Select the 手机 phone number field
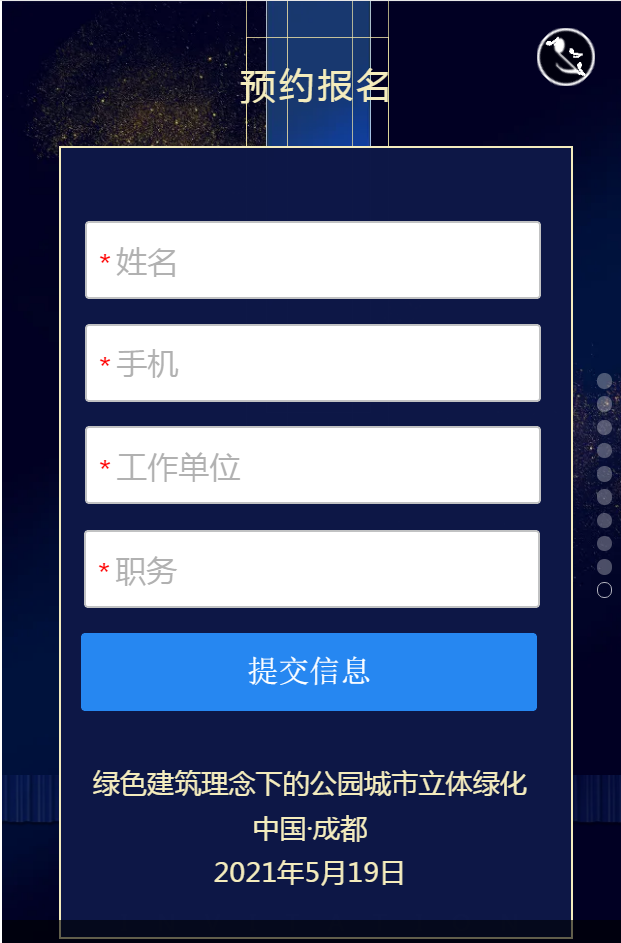Screen dimensions: 621x943 point(313,363)
